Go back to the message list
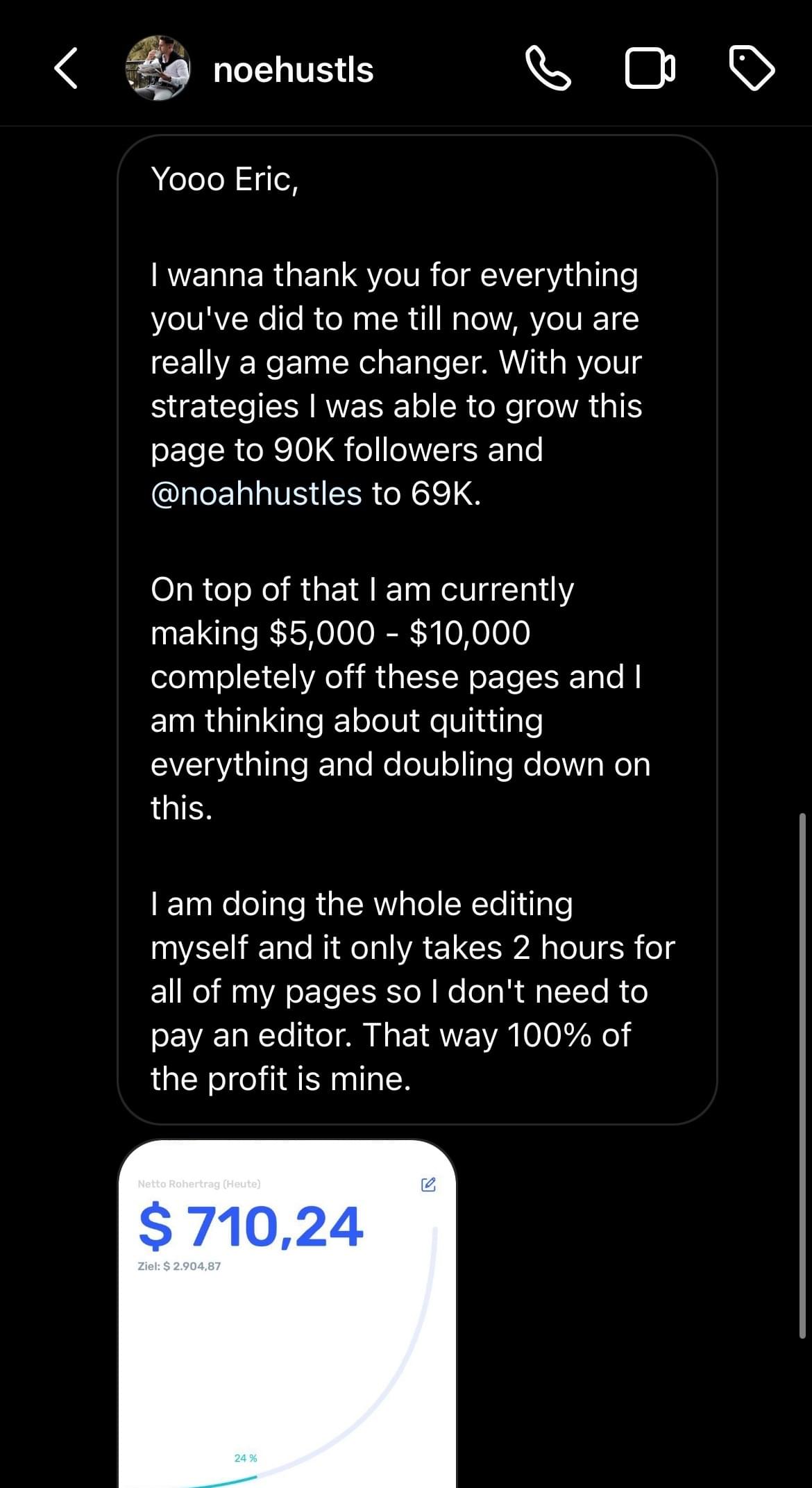 coord(66,69)
